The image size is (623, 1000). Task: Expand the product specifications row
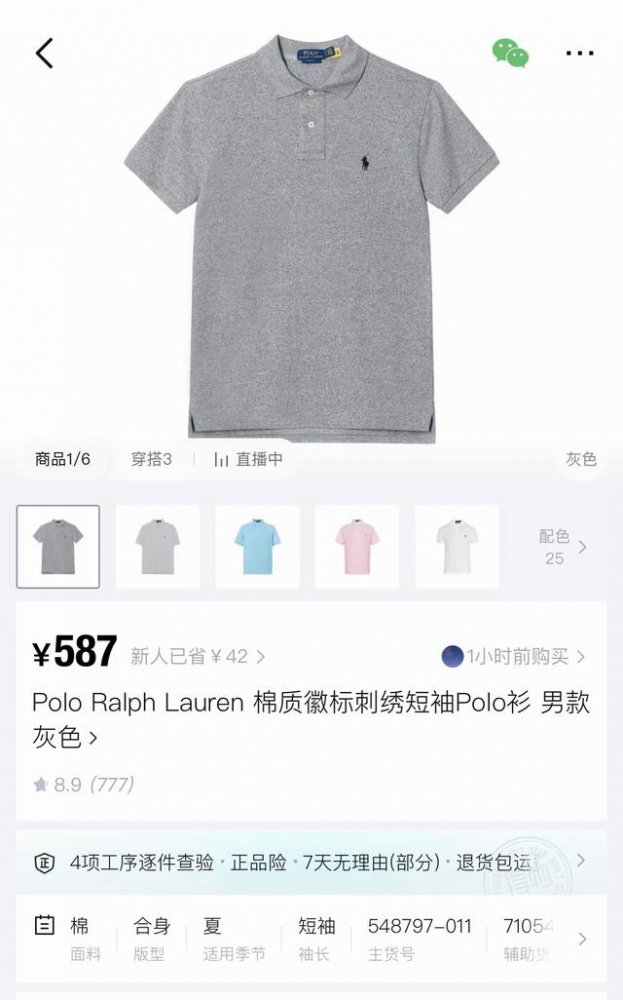point(311,939)
